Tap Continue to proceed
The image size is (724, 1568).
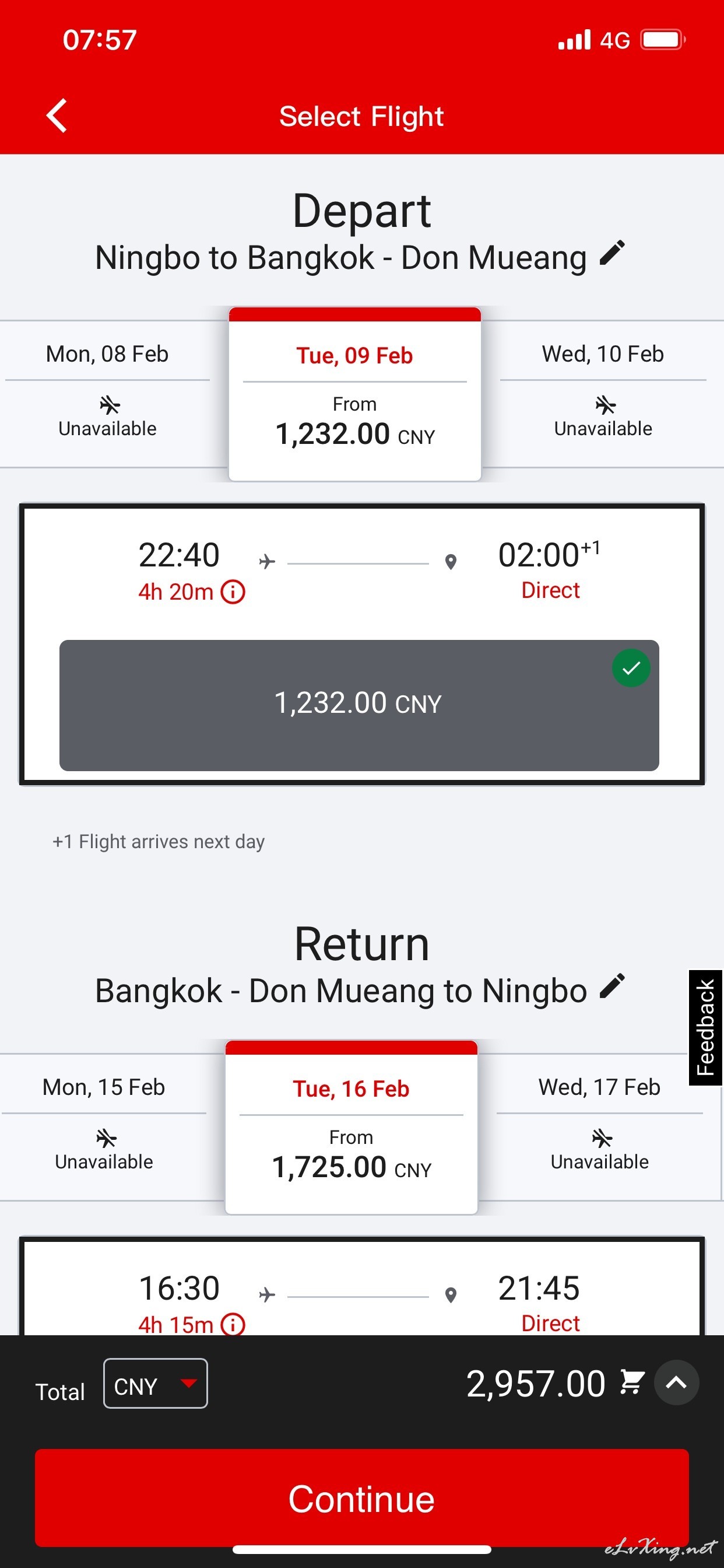(361, 1499)
